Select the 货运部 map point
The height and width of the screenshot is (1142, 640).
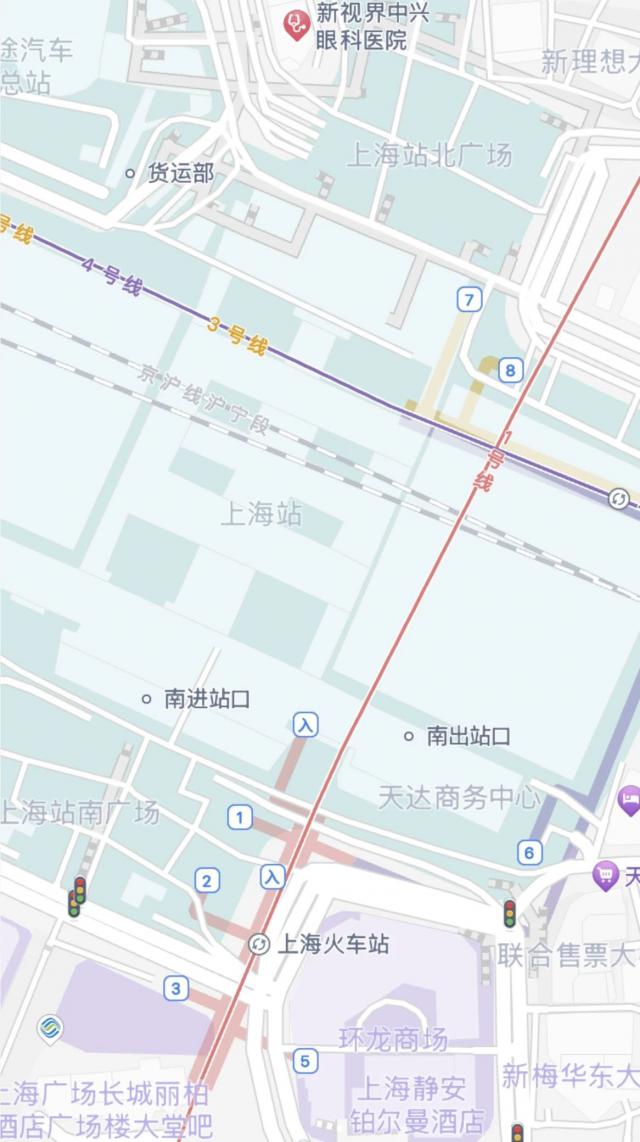[130, 173]
